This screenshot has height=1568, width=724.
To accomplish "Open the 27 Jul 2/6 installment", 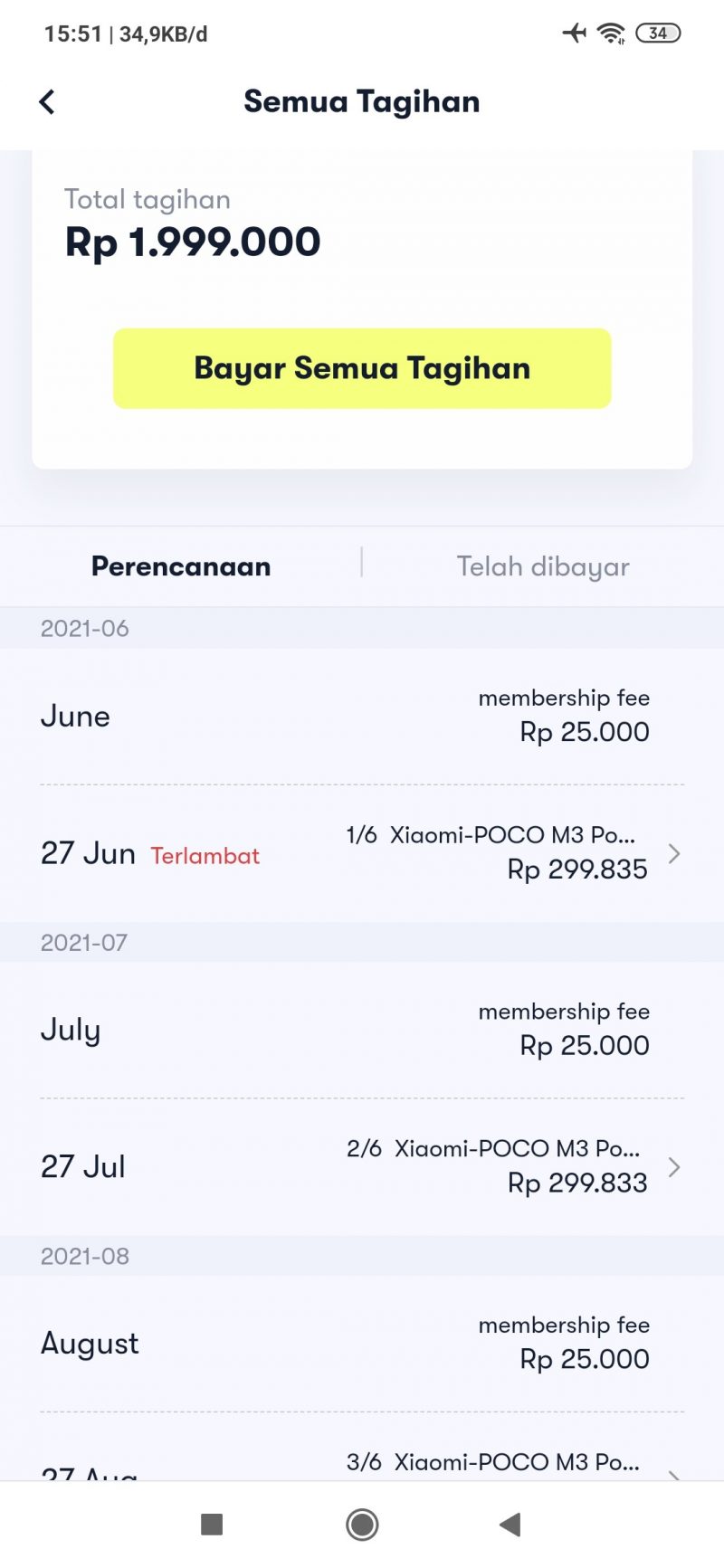I will pos(362,1166).
